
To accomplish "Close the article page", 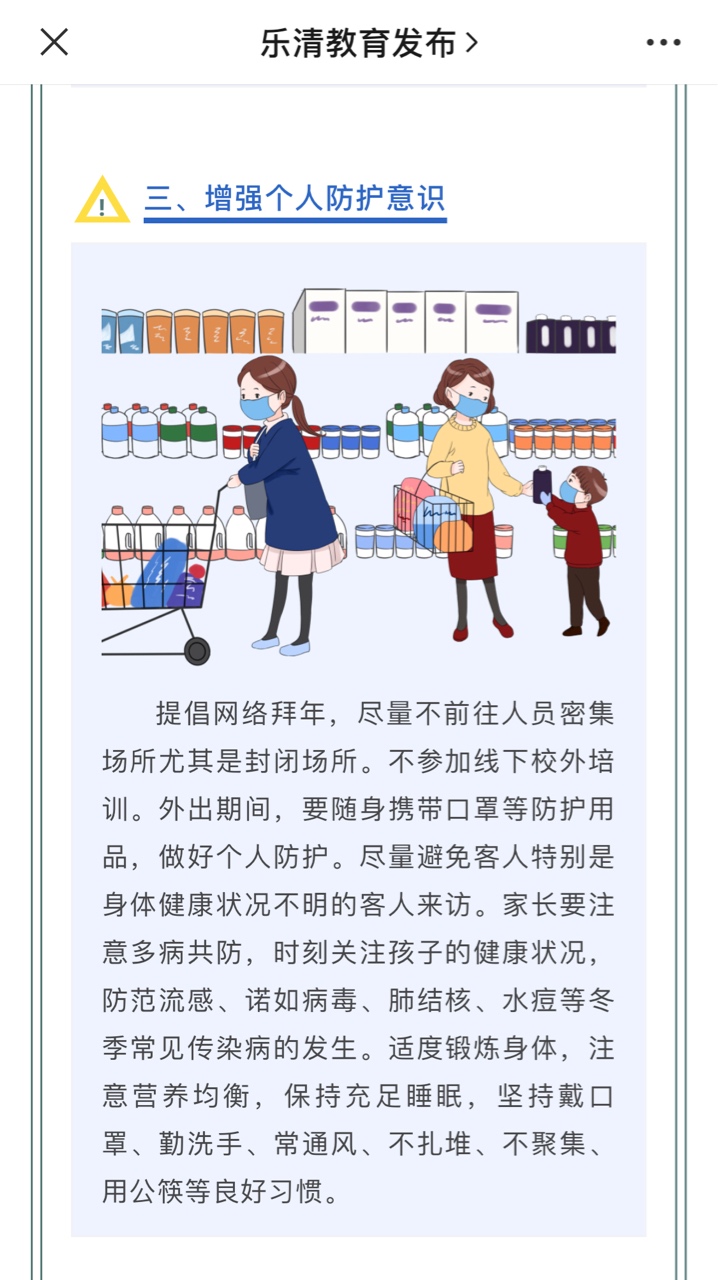I will tap(54, 42).
